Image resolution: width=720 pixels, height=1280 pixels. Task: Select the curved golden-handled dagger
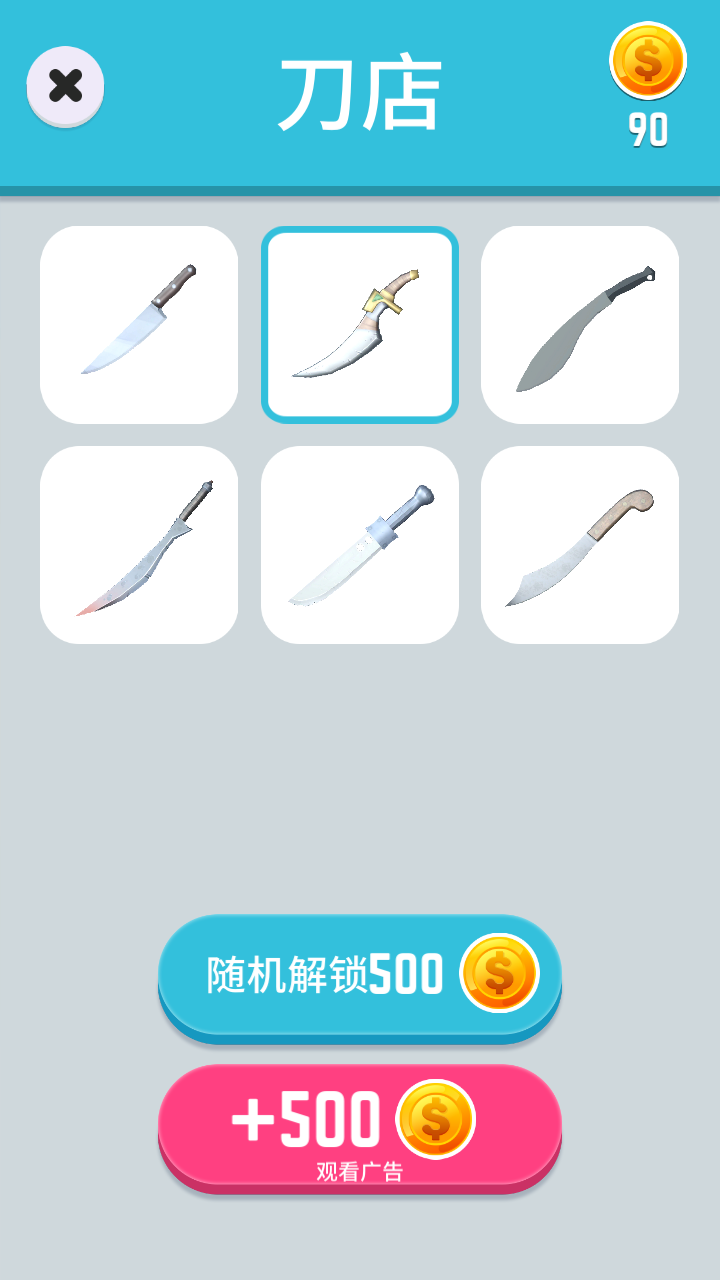(360, 324)
